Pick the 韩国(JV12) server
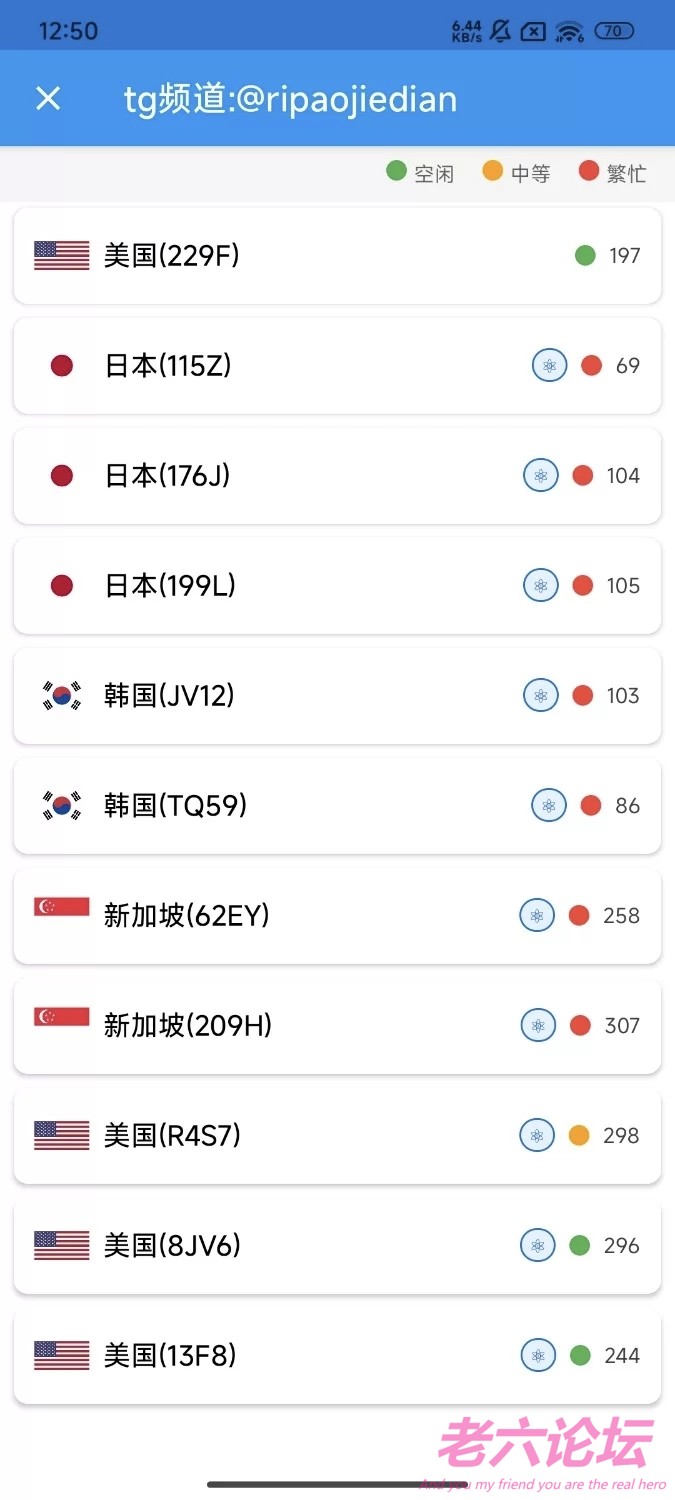675x1500 pixels. [x=336, y=696]
